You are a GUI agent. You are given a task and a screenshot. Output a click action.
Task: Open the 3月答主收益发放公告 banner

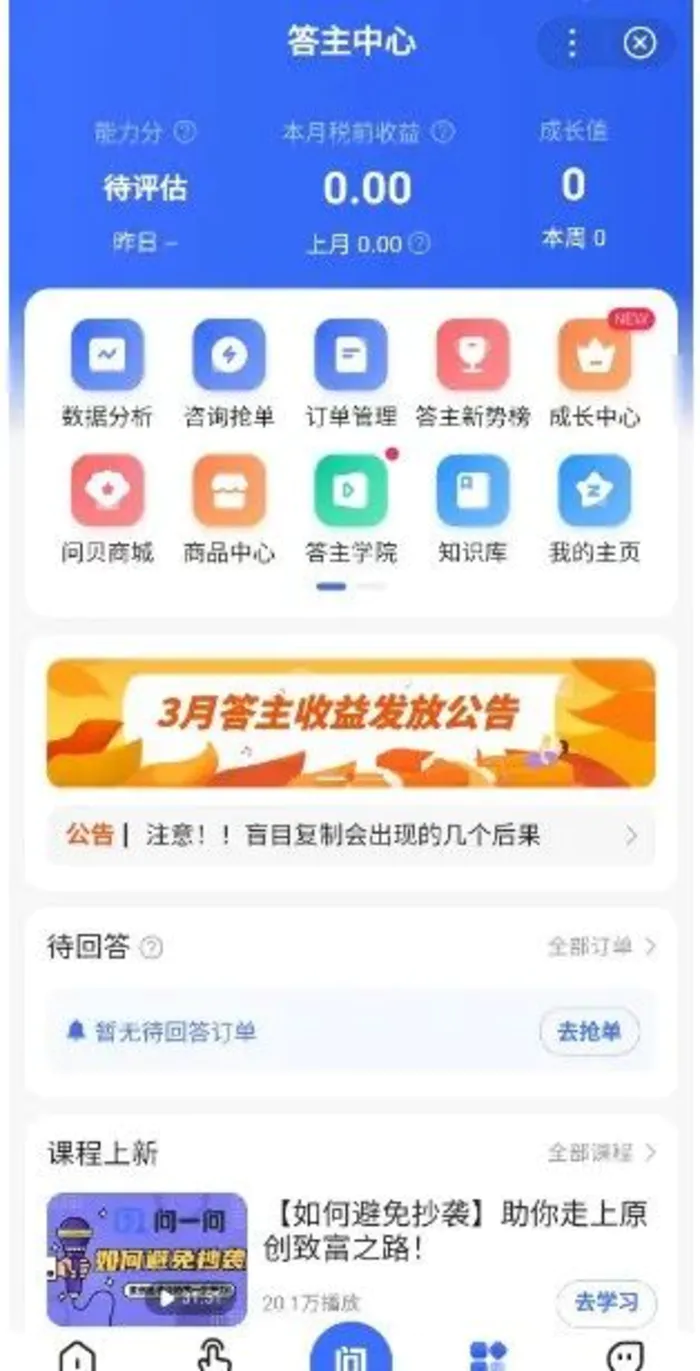click(351, 723)
